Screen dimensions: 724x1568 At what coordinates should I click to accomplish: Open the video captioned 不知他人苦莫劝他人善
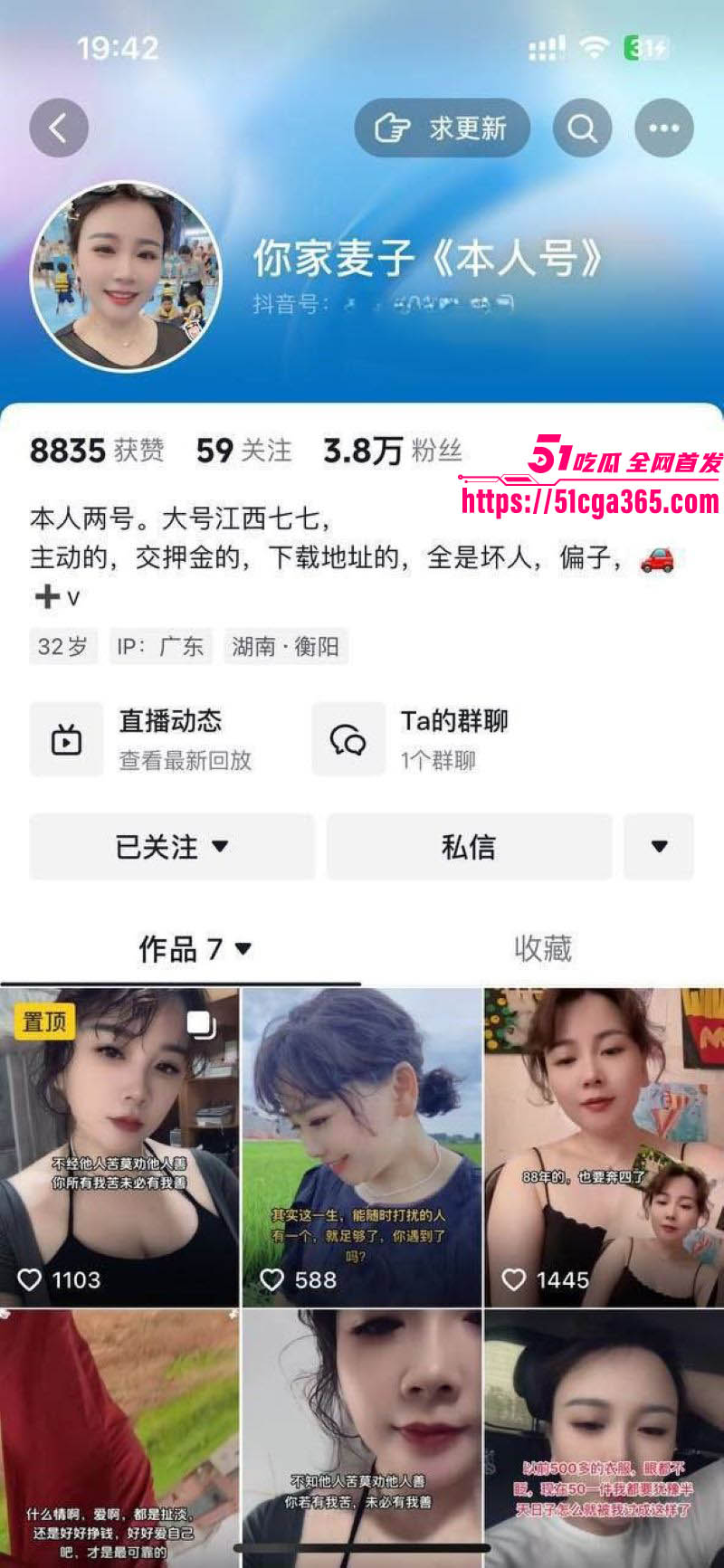click(362, 1439)
